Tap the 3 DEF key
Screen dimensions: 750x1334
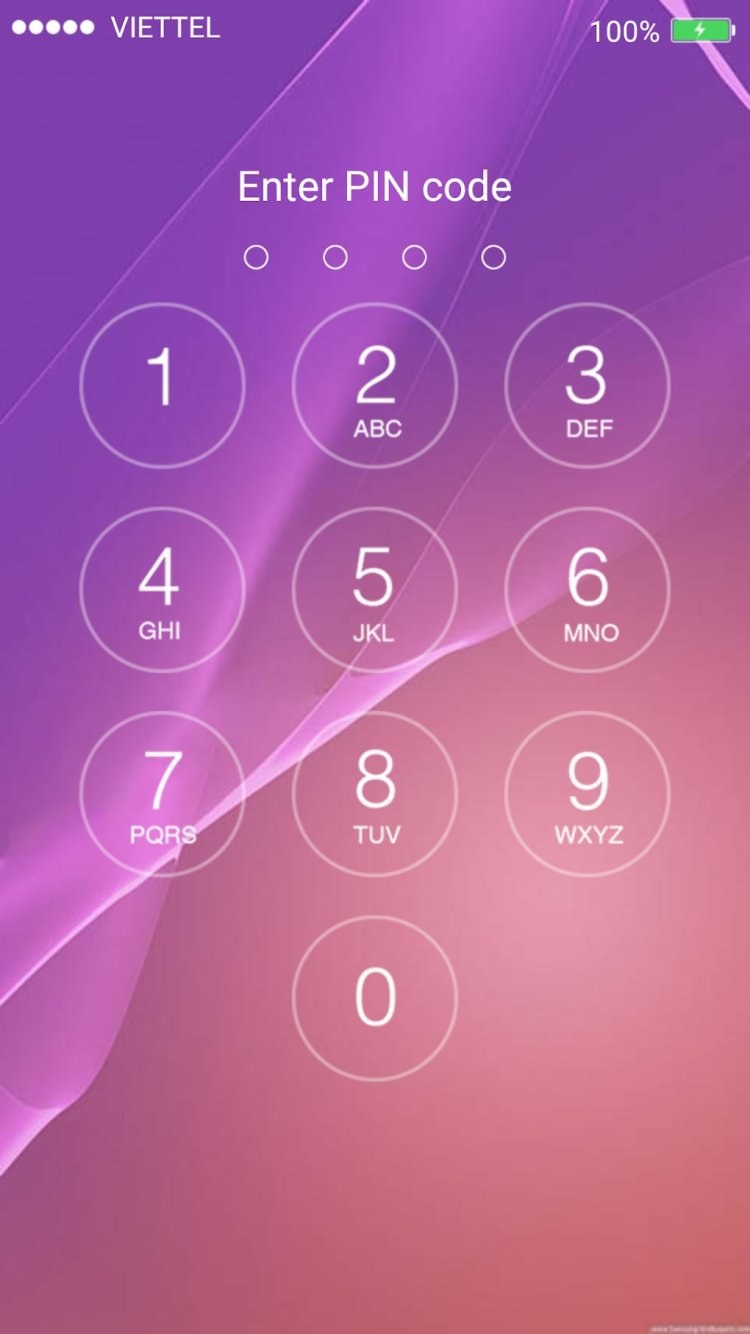[x=588, y=385]
